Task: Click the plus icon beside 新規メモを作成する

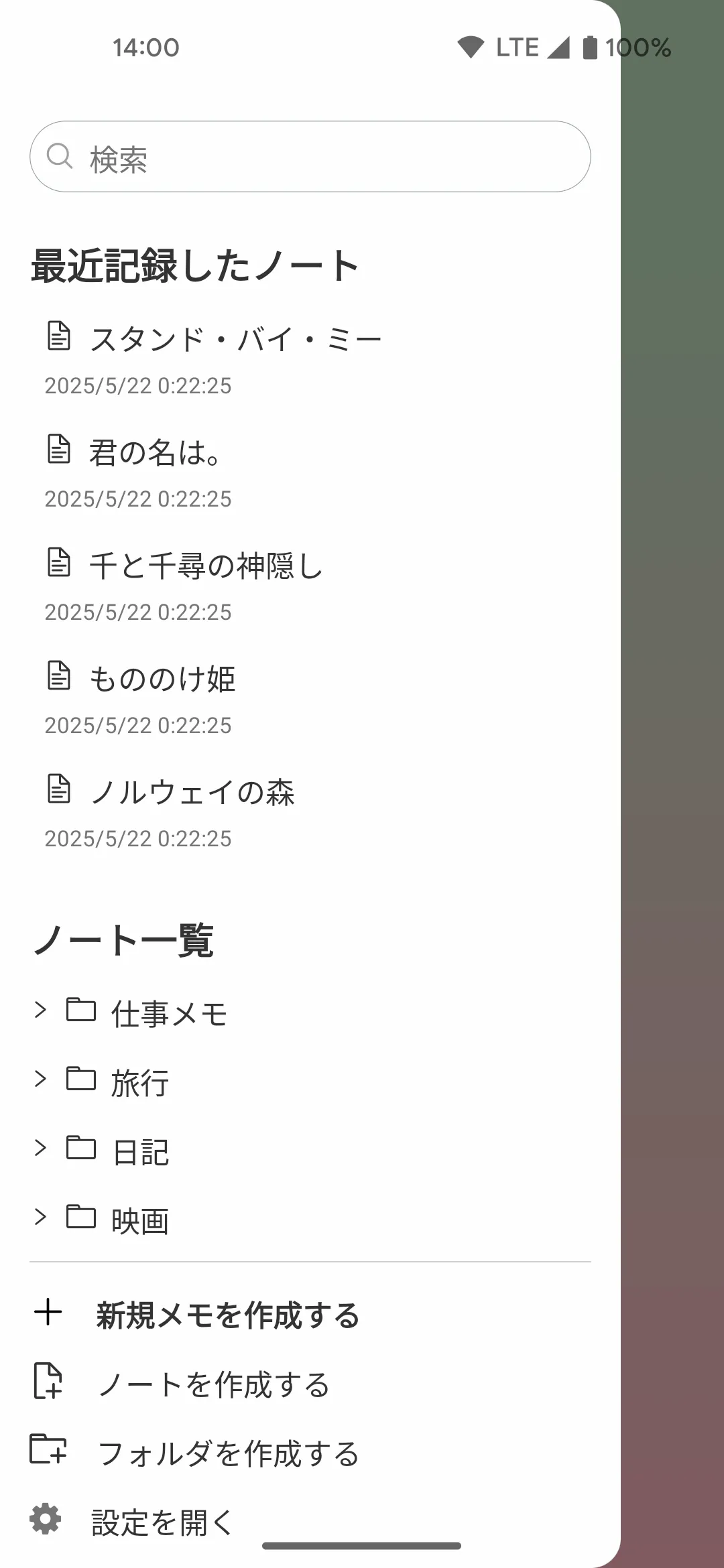Action: 48,1313
